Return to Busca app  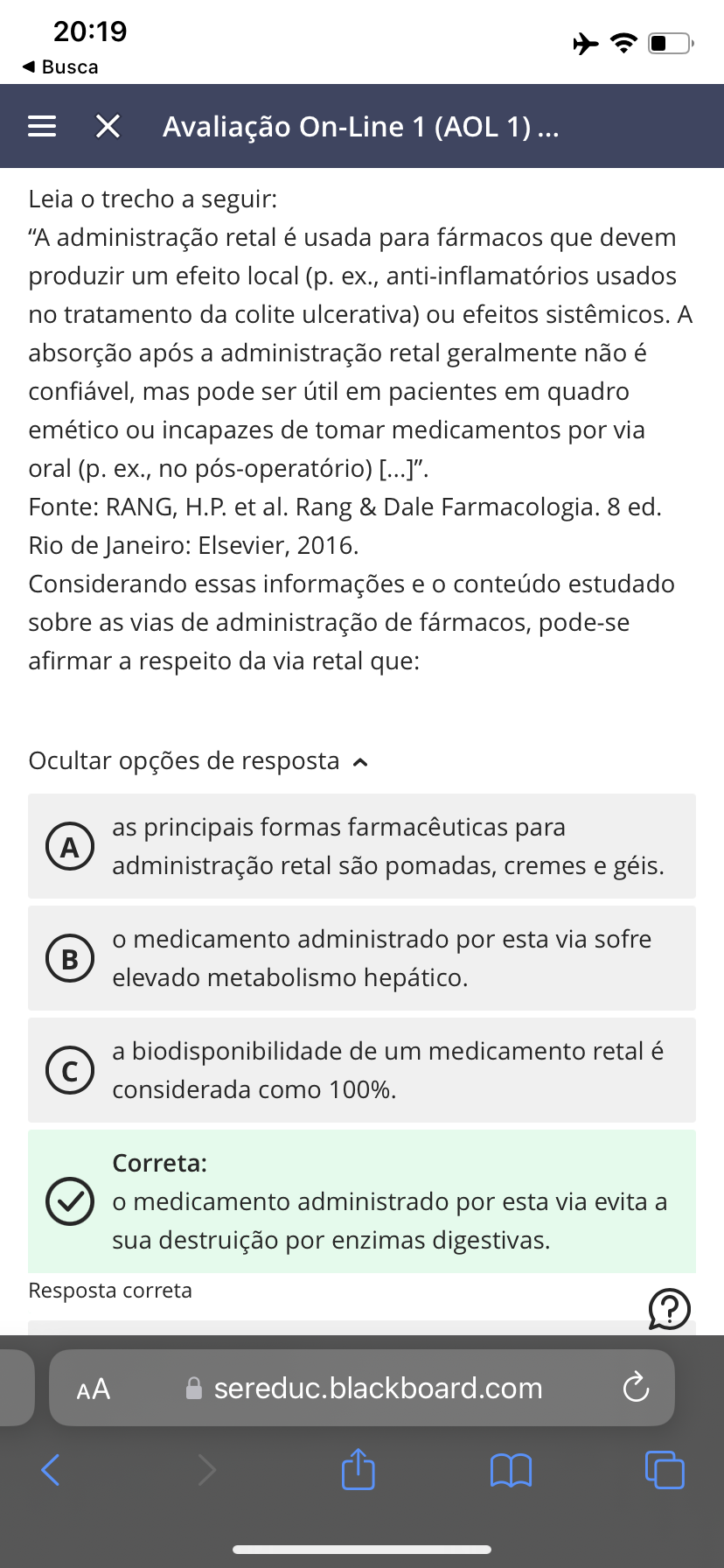click(59, 66)
